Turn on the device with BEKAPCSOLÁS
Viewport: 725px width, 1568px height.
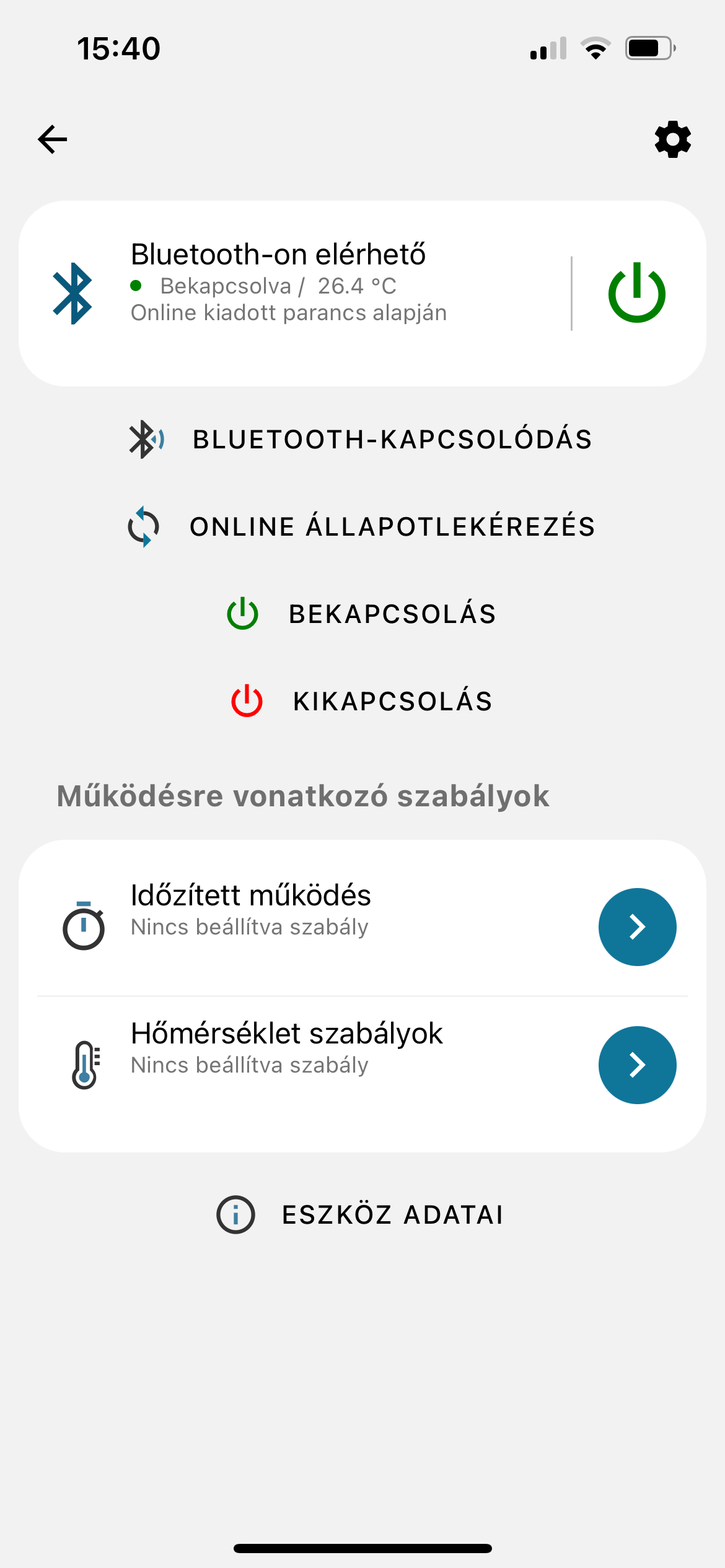(x=361, y=614)
